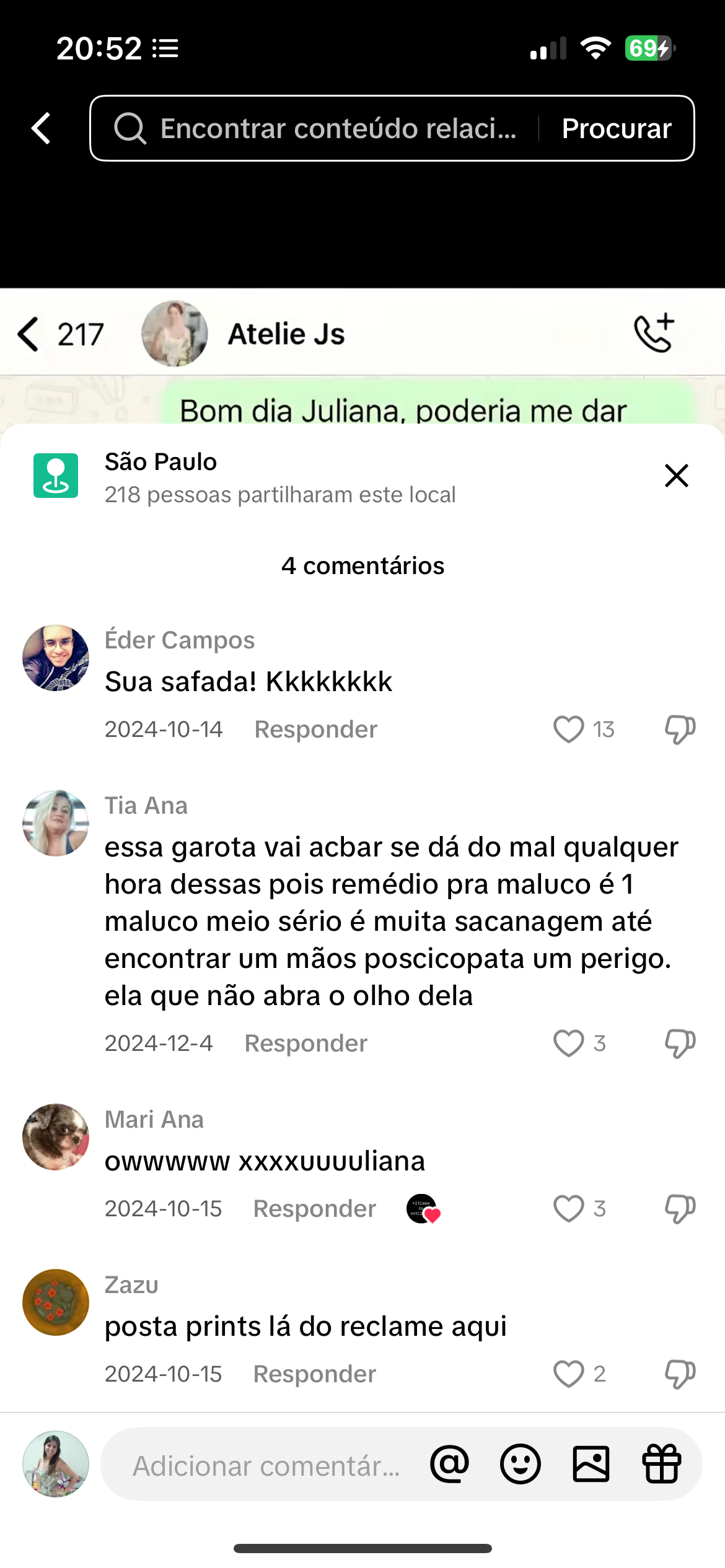Reply to Éder Campos's comment
The height and width of the screenshot is (1568, 725).
315,730
